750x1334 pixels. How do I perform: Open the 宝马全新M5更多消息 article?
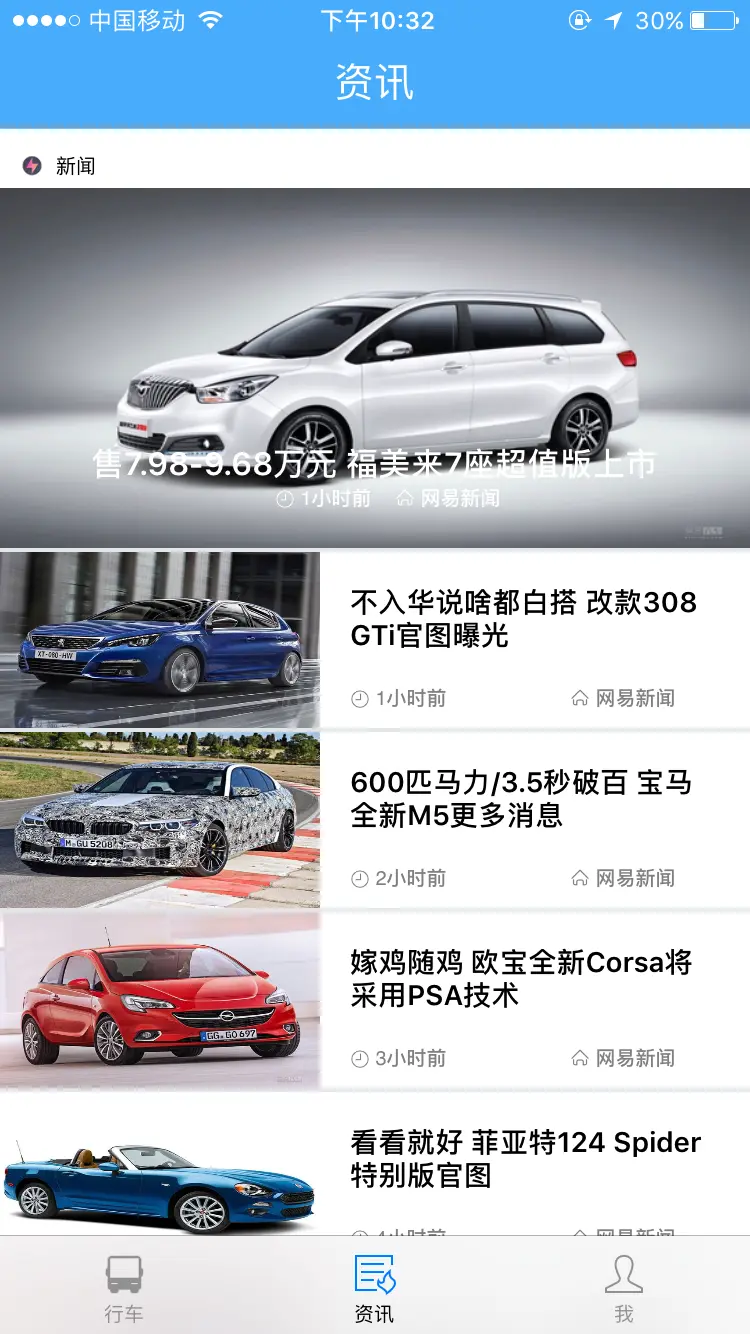[521, 799]
